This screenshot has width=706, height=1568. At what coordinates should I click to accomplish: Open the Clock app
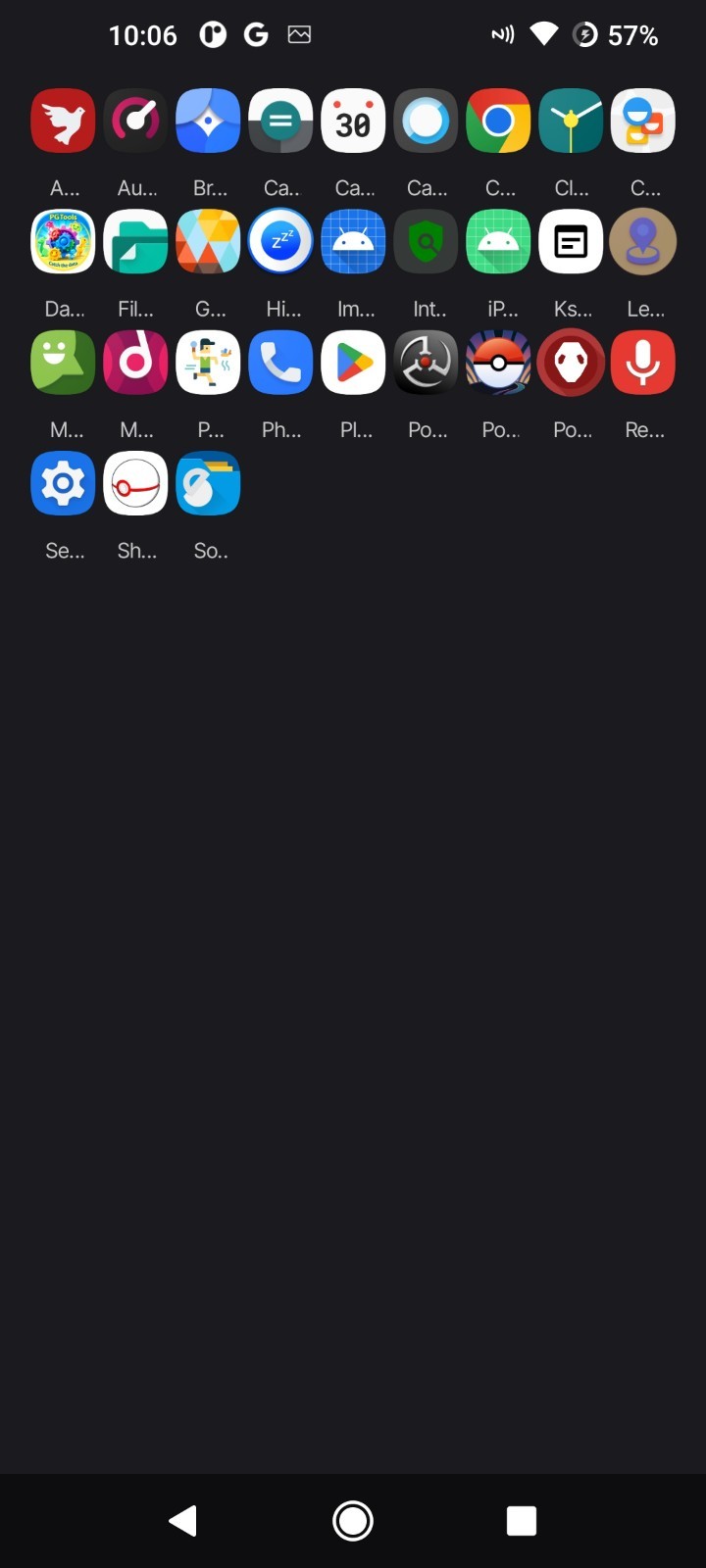571,121
